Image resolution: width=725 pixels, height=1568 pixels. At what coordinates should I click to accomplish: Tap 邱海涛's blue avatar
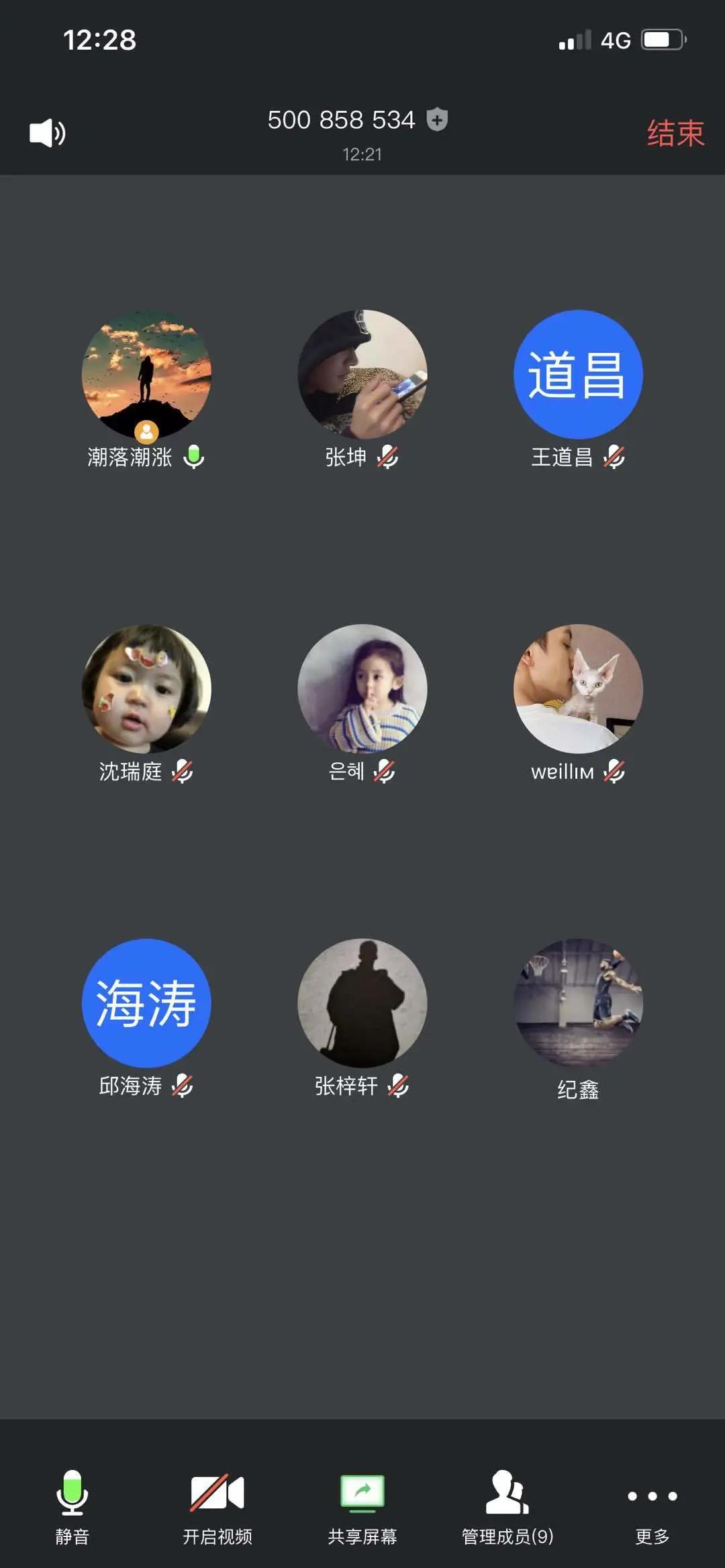[146, 1002]
